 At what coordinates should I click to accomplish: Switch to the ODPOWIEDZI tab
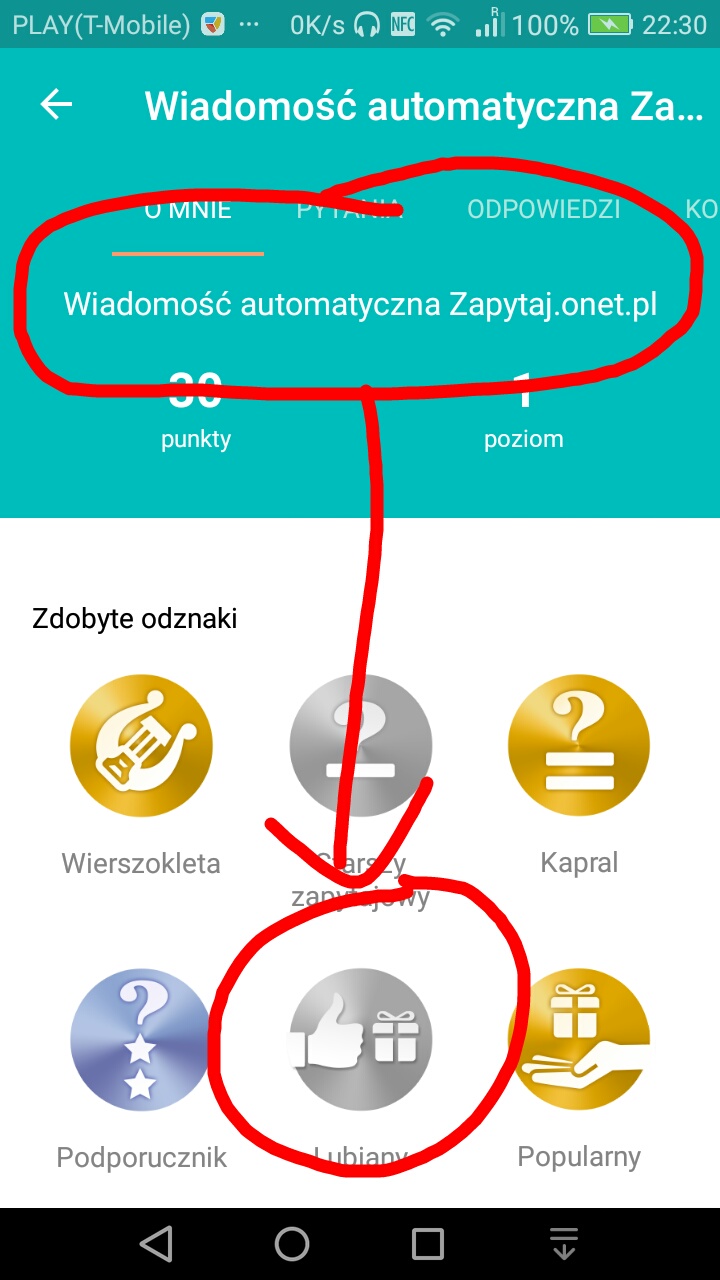[544, 210]
